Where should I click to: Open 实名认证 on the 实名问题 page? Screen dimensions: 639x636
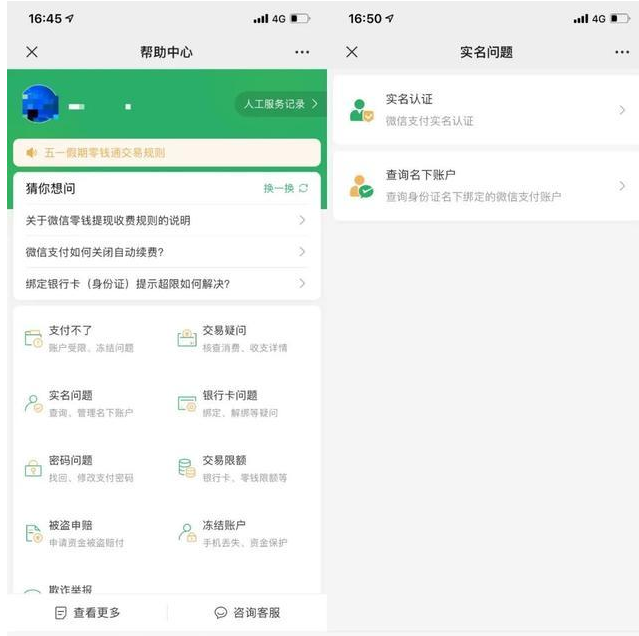coord(486,109)
